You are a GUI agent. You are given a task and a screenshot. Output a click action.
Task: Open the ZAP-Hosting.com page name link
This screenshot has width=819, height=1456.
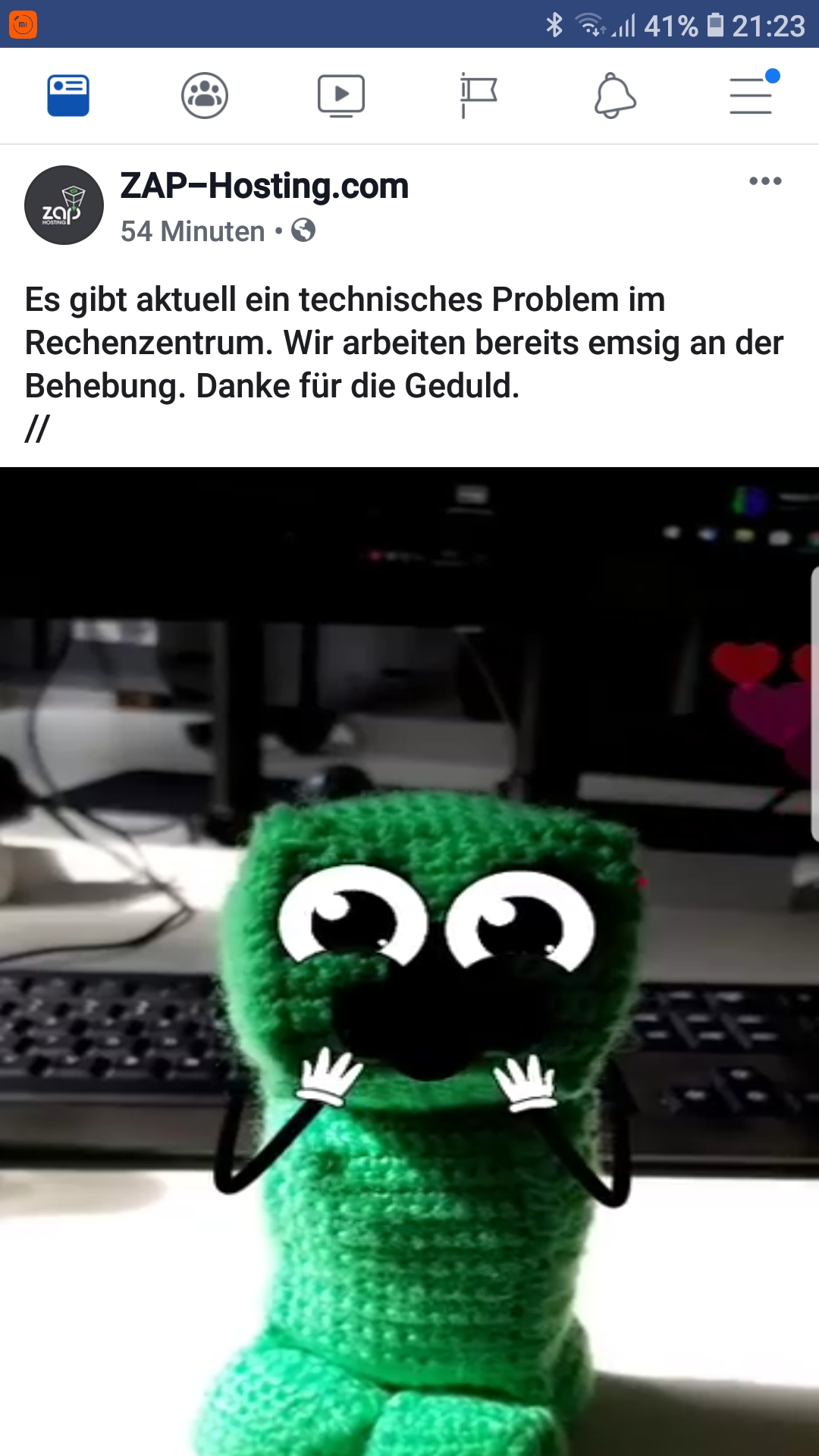coord(264,186)
